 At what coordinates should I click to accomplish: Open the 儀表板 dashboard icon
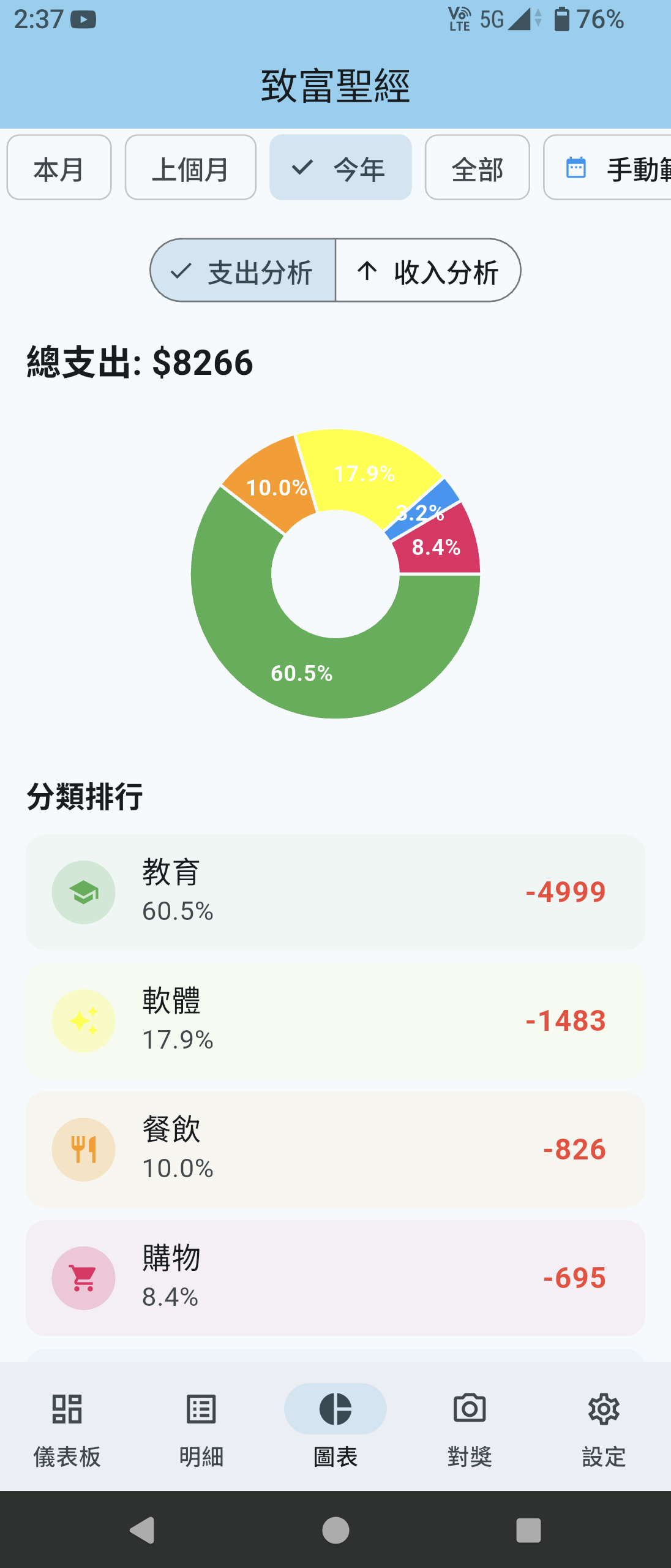coord(66,1415)
